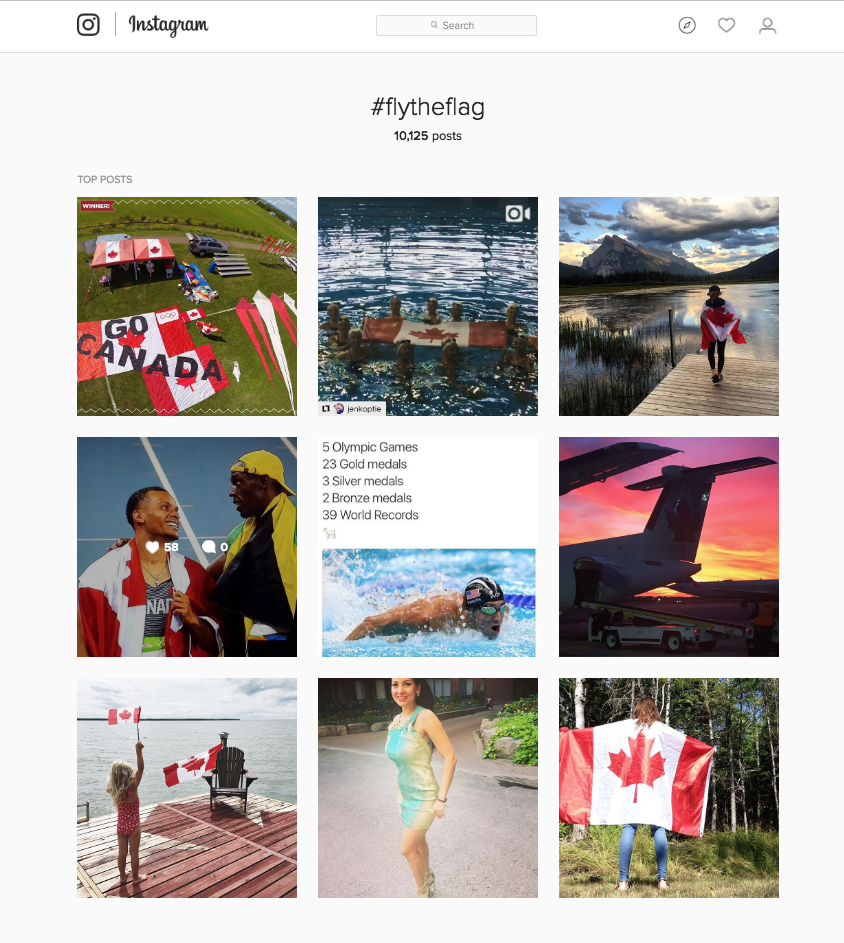
Task: Open the explore compass icon
Action: click(687, 25)
